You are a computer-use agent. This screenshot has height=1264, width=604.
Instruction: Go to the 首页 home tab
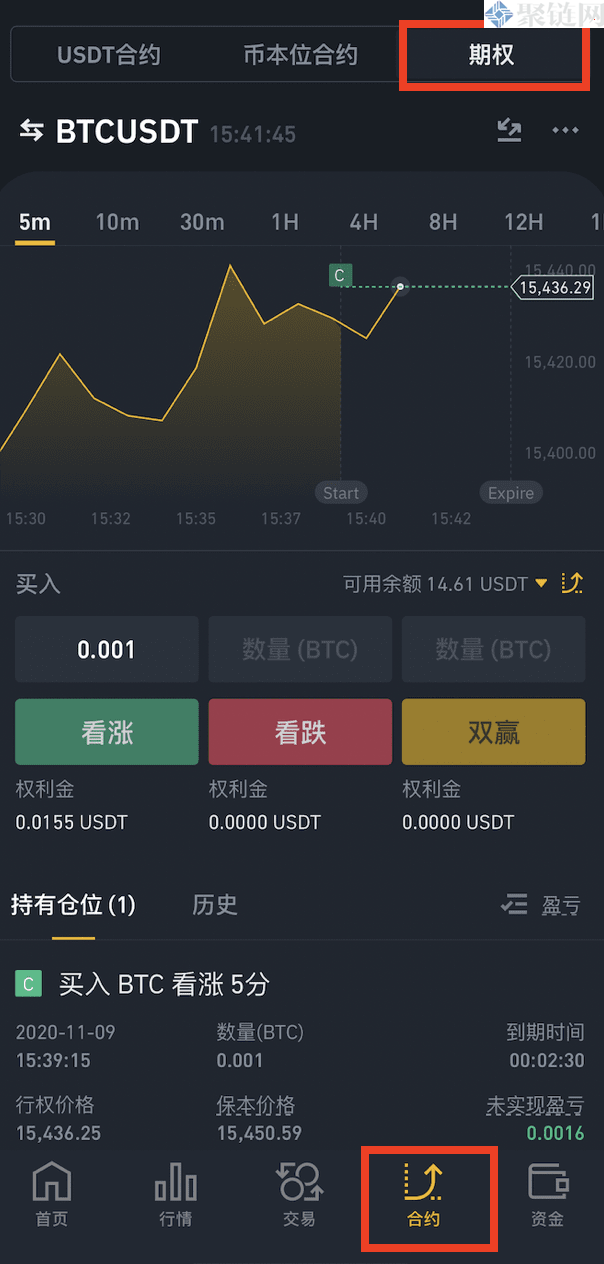pos(52,1195)
